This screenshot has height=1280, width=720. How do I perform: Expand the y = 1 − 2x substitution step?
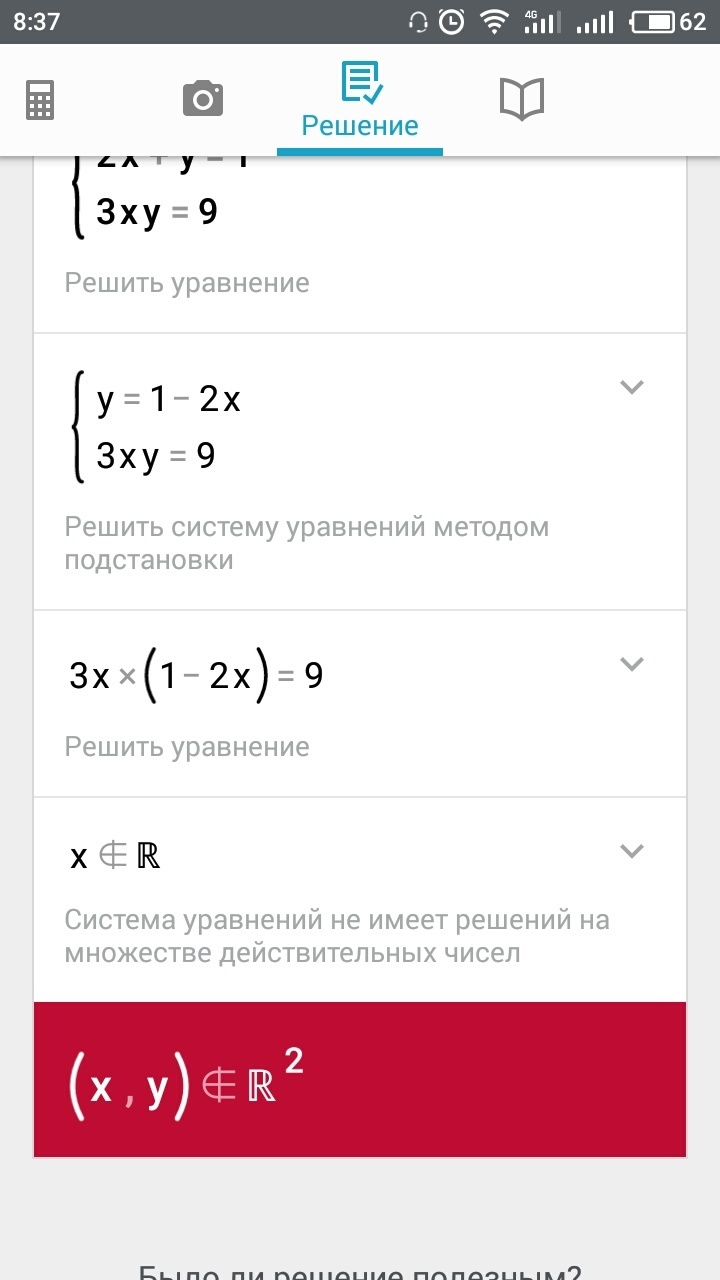click(x=631, y=387)
